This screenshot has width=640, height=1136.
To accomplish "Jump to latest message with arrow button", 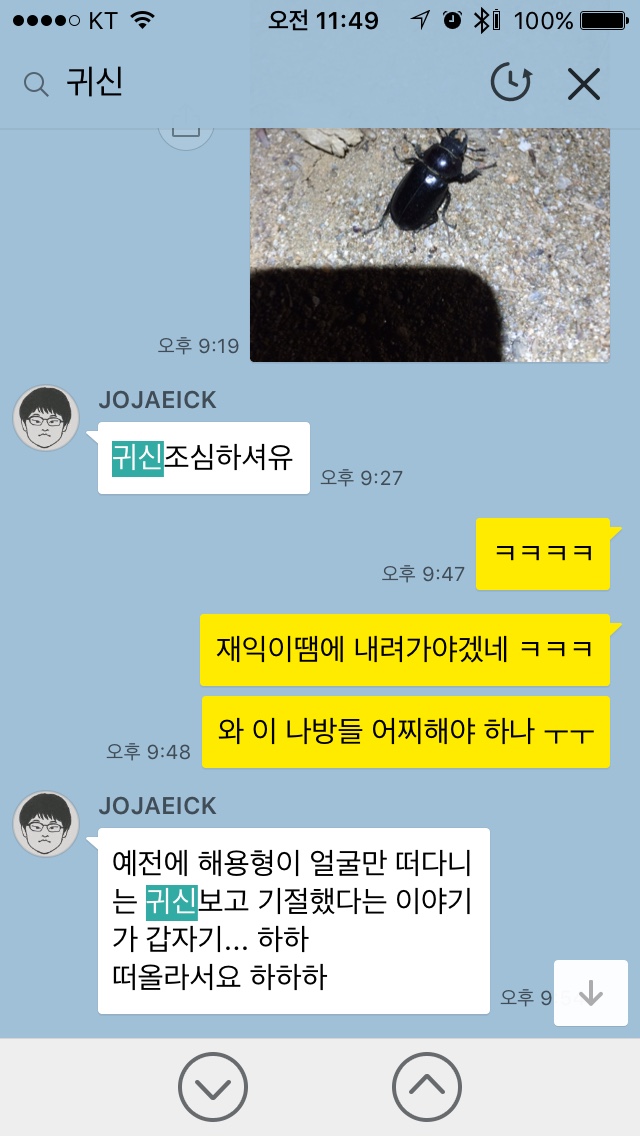I will tap(590, 993).
